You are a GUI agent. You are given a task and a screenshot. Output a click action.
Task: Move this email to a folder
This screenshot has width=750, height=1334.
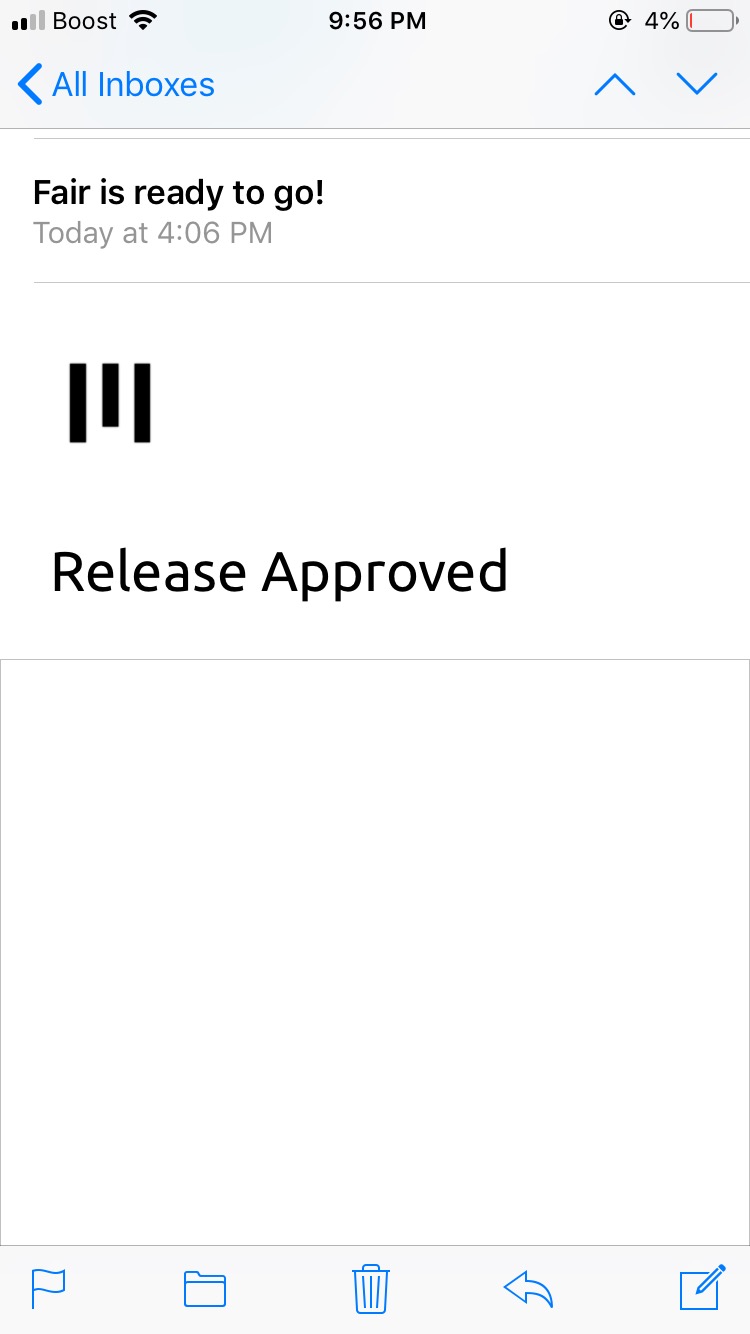[x=205, y=1288]
